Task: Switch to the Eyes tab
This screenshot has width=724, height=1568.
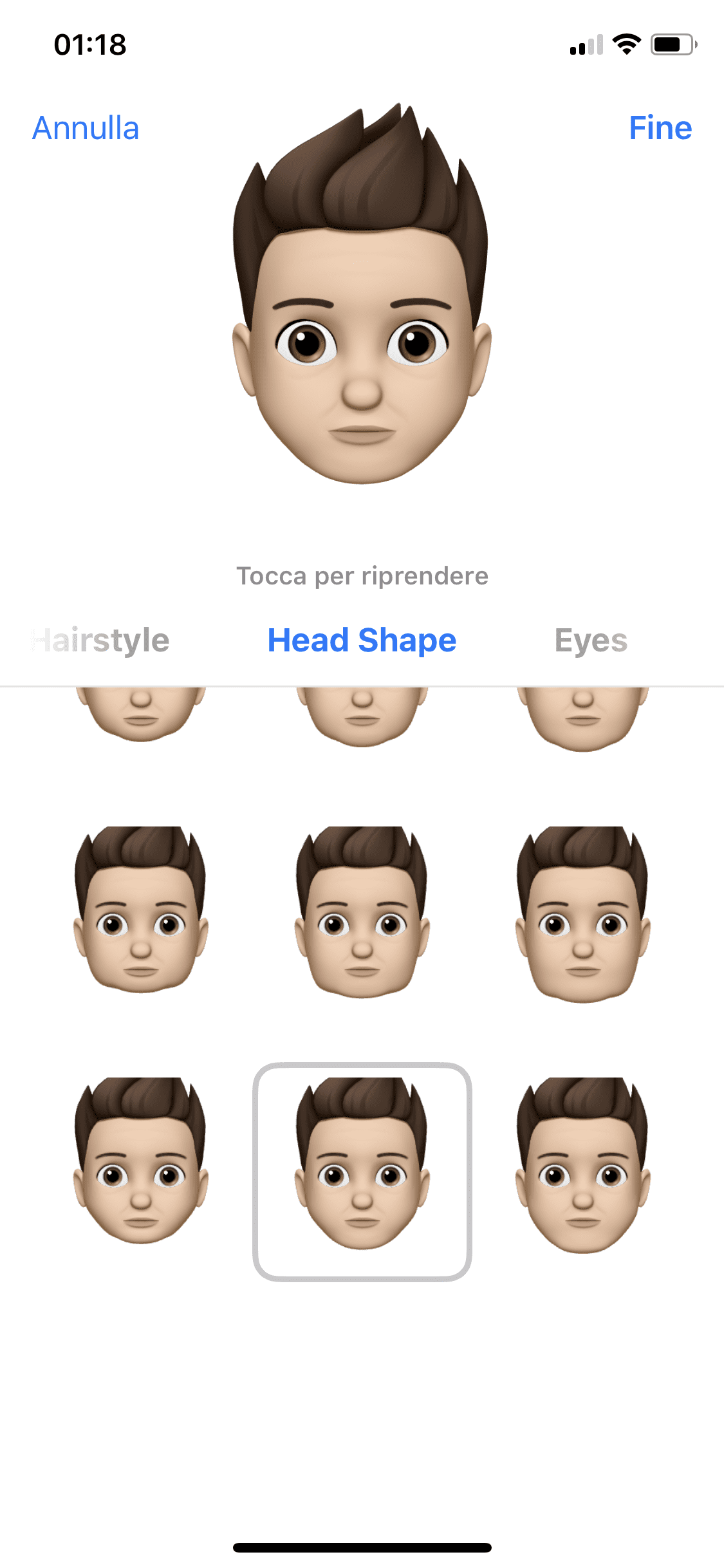Action: (590, 640)
